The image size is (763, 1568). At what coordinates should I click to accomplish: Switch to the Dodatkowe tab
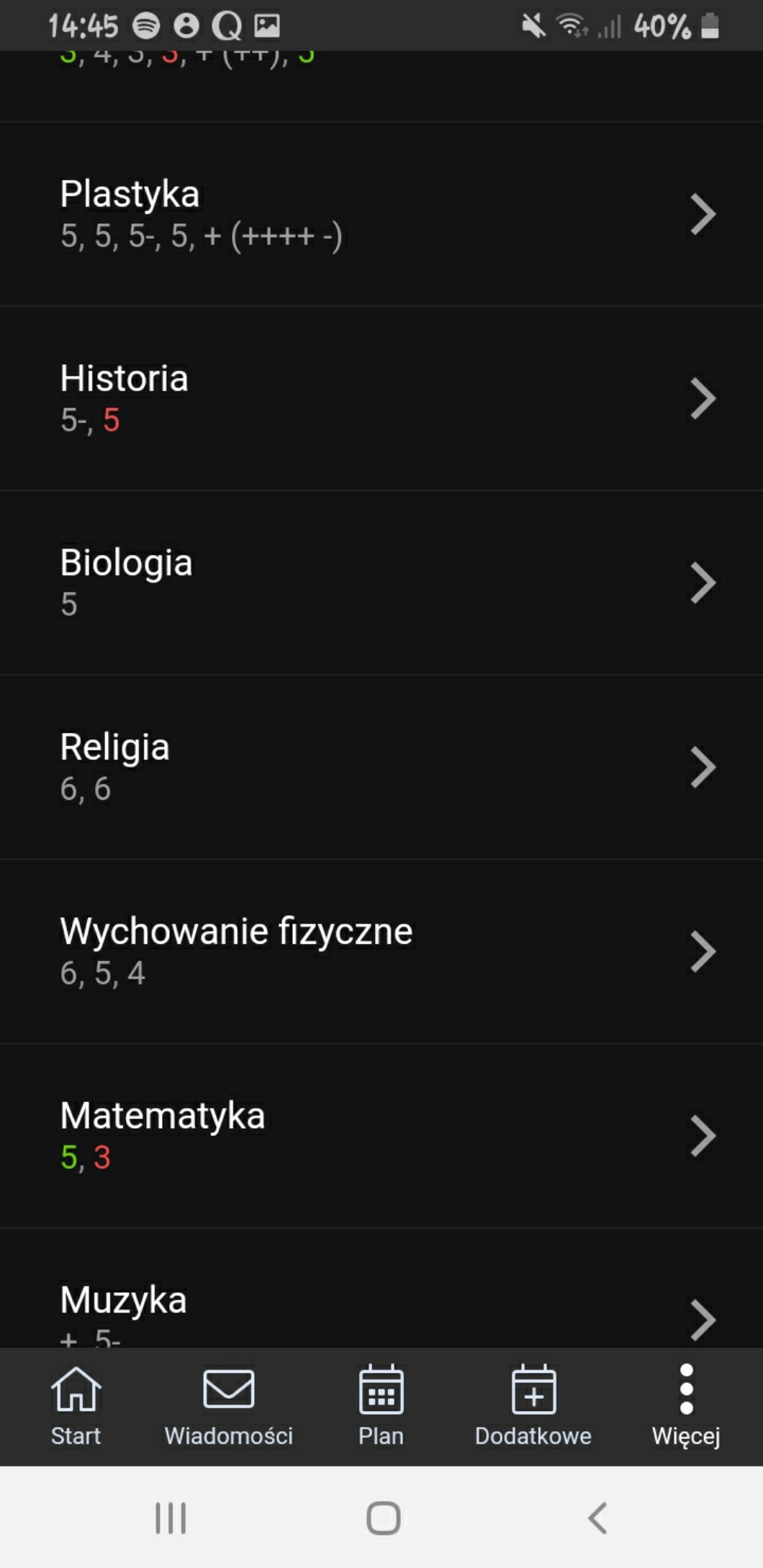[533, 1406]
